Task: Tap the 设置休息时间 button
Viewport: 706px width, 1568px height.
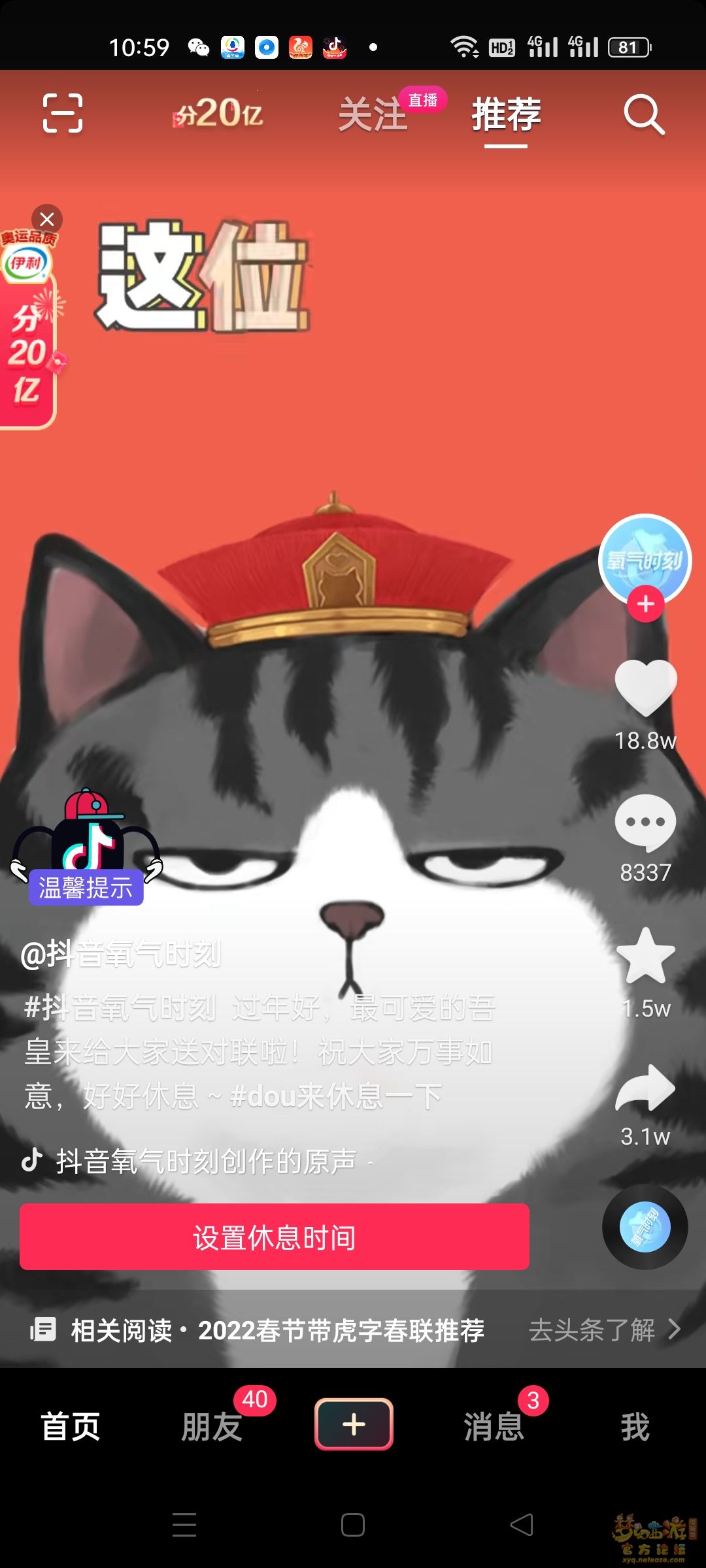Action: 275,1237
